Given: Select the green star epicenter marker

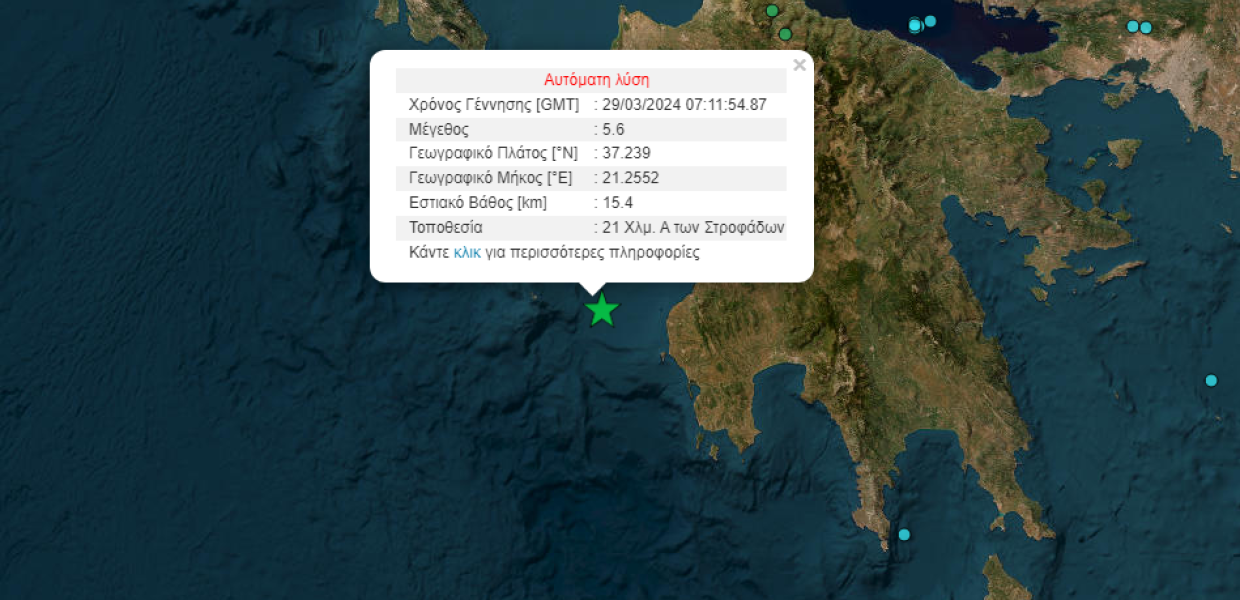Looking at the screenshot, I should tap(601, 310).
